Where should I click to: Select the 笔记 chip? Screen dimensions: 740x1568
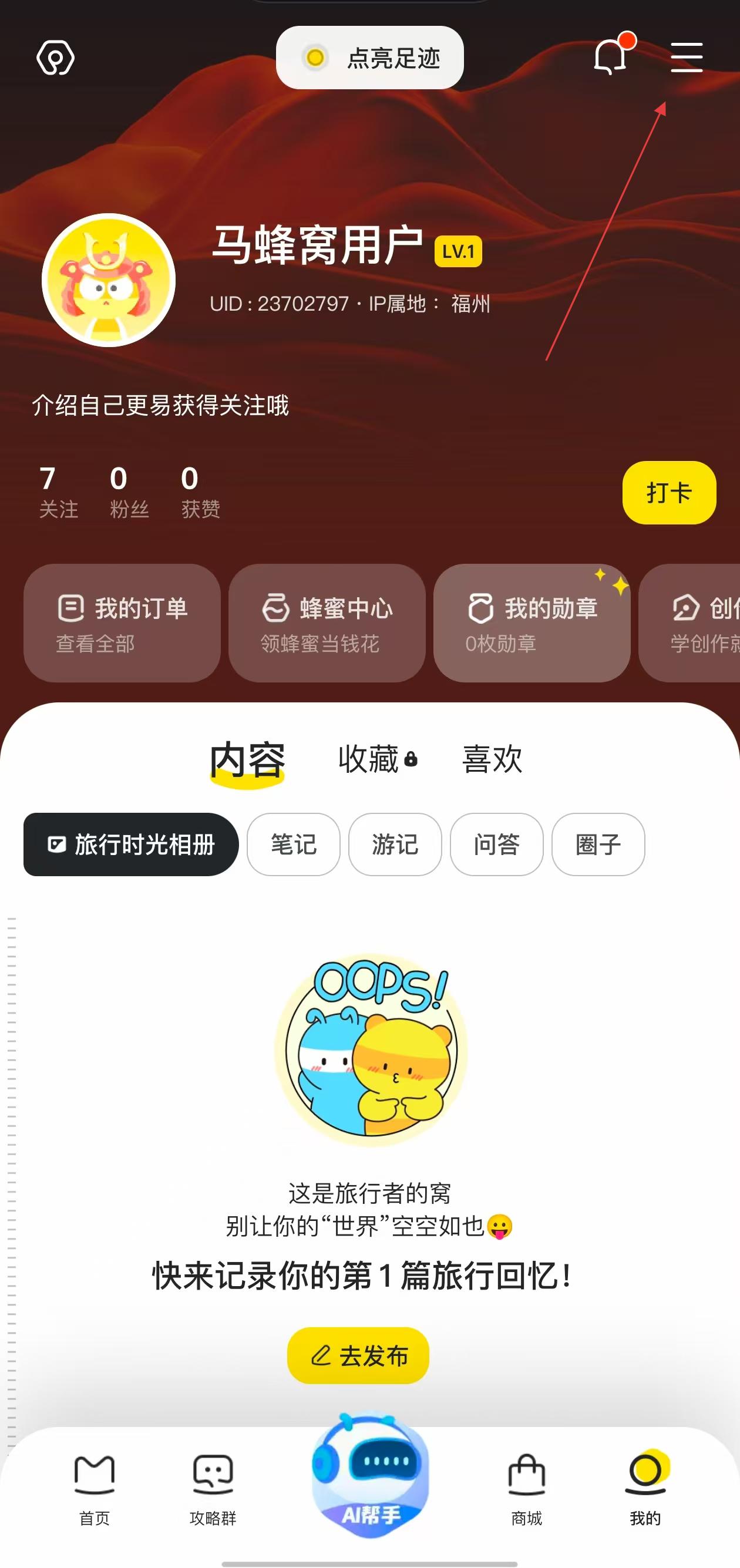coord(293,844)
